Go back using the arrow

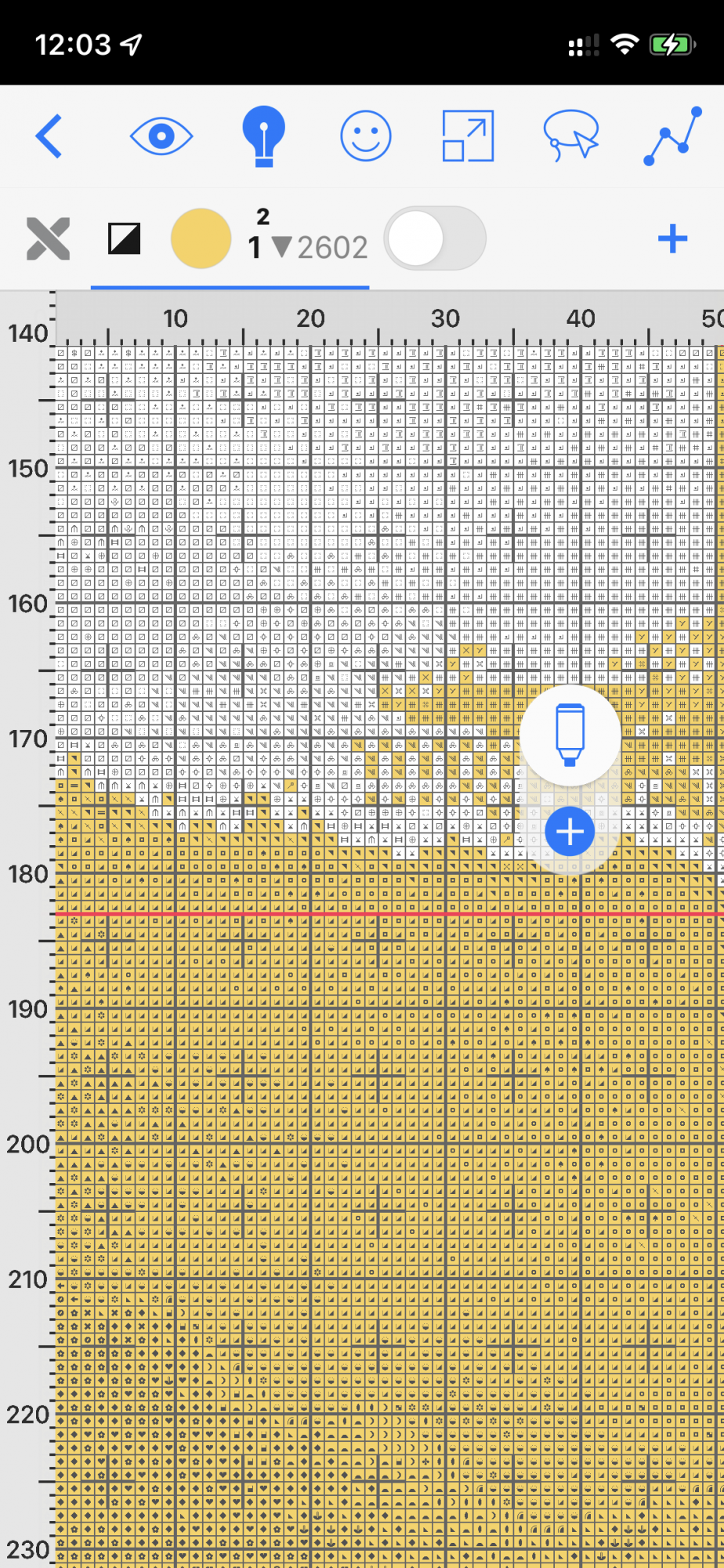pos(49,136)
